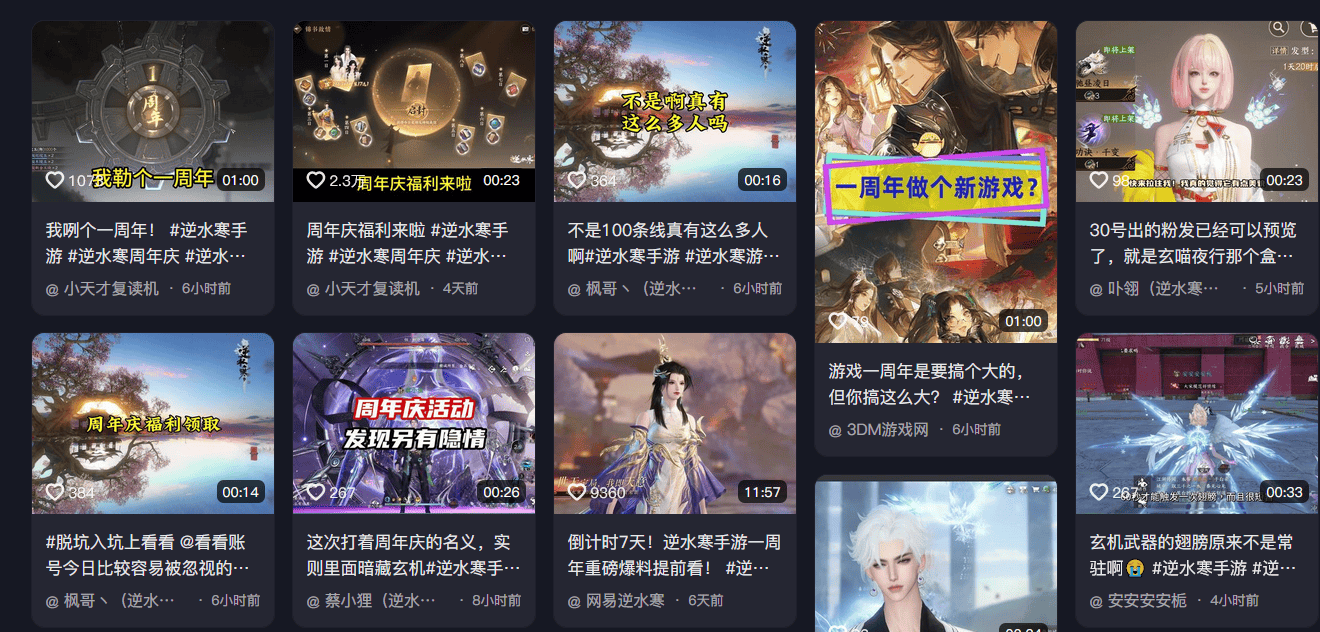
Task: Open the white-haired character video
Action: tap(935, 555)
